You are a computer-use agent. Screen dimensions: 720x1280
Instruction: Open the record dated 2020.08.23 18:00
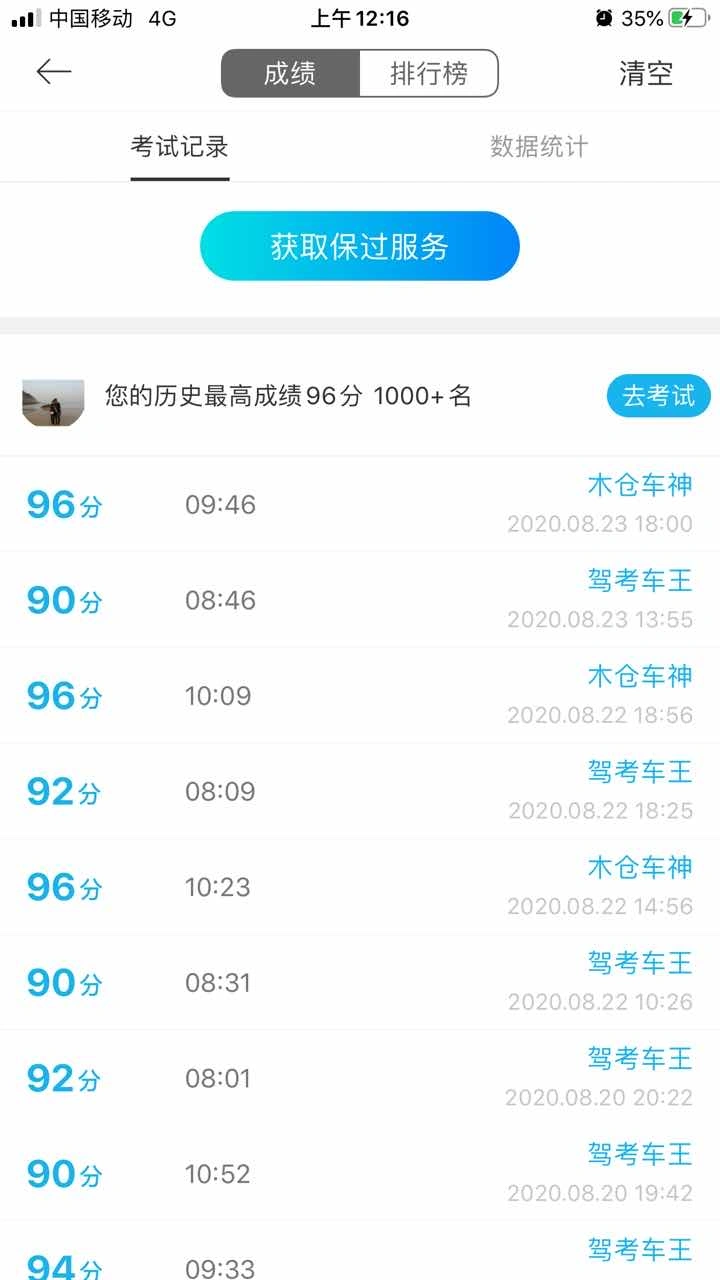[x=360, y=504]
